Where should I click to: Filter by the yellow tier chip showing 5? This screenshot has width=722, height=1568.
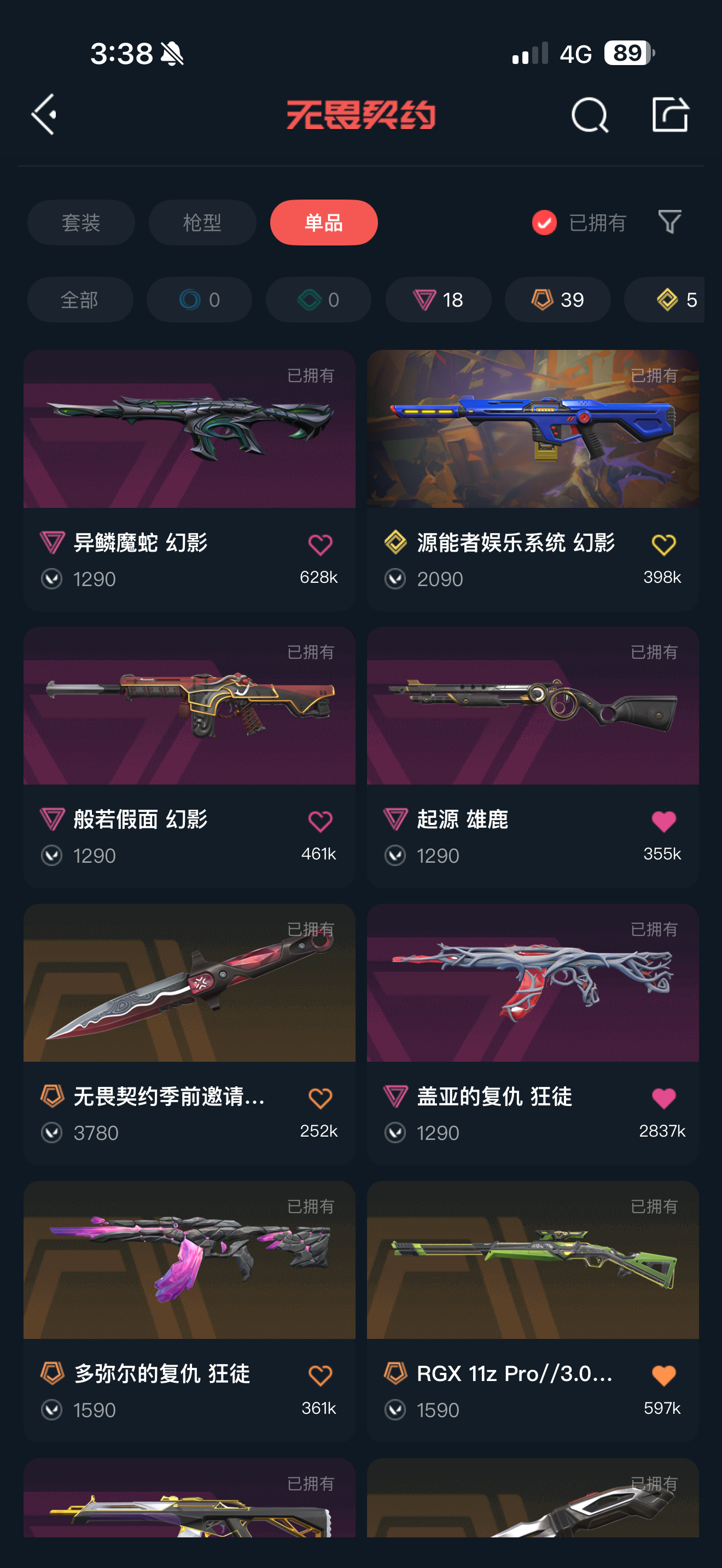click(x=665, y=300)
